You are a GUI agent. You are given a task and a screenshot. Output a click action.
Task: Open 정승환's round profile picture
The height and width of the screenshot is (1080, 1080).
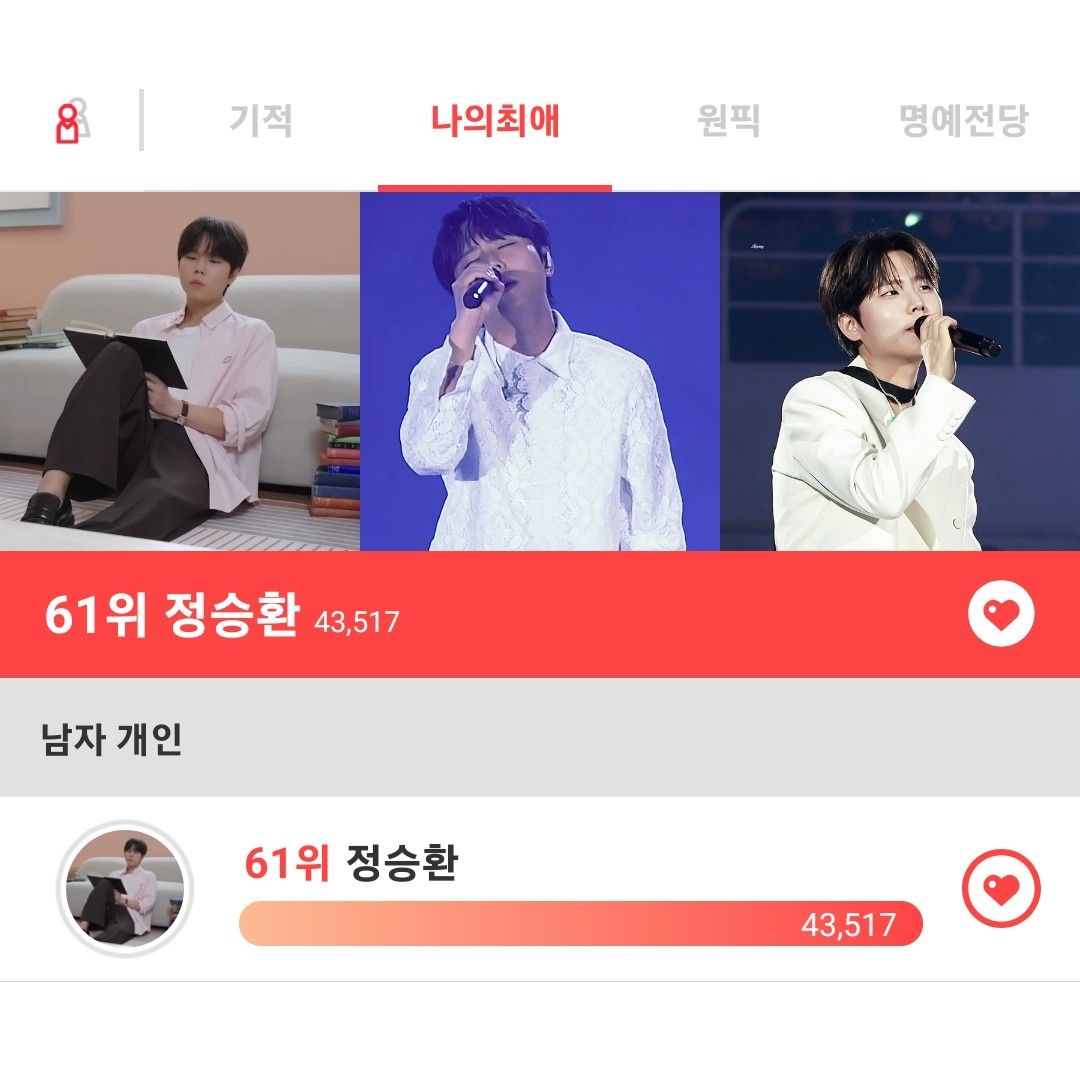tap(124, 888)
